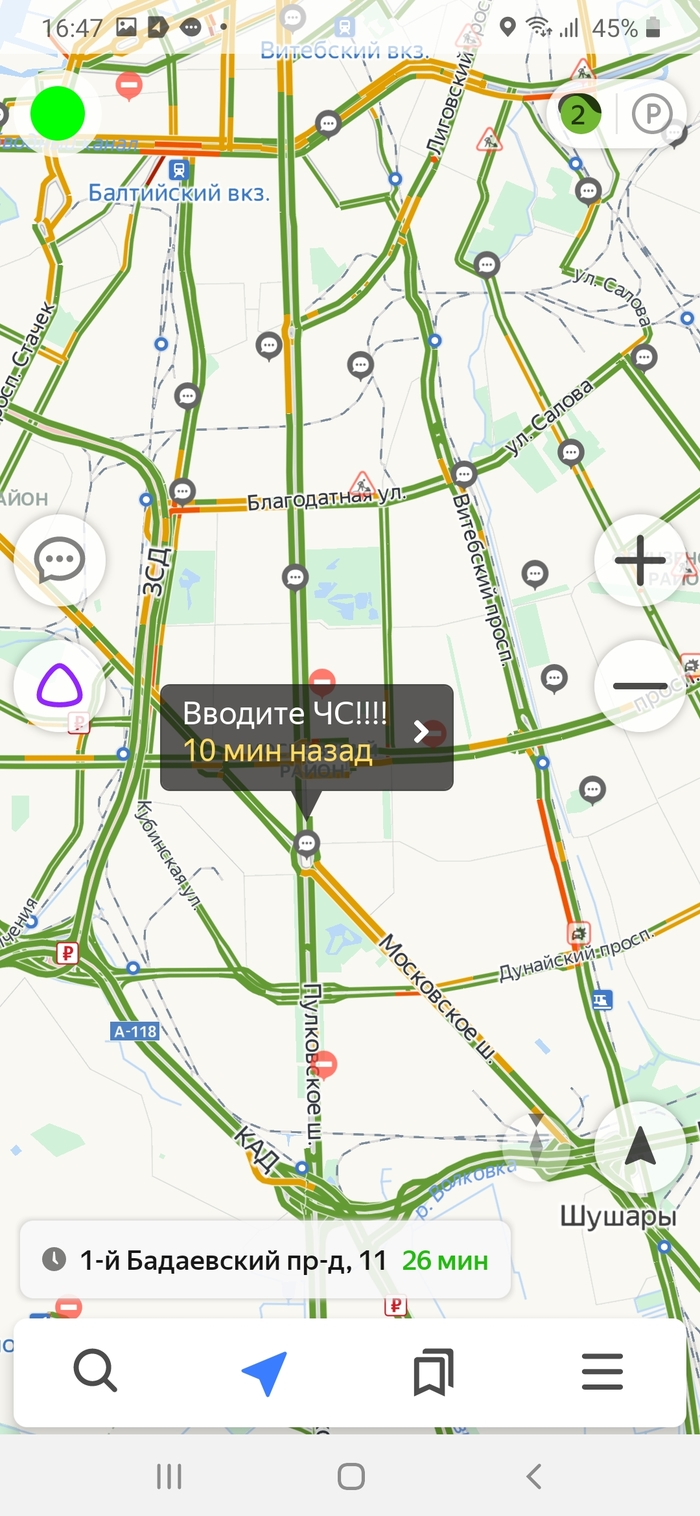Image resolution: width=700 pixels, height=1516 pixels.
Task: Center map on my location
Action: pos(640,1149)
